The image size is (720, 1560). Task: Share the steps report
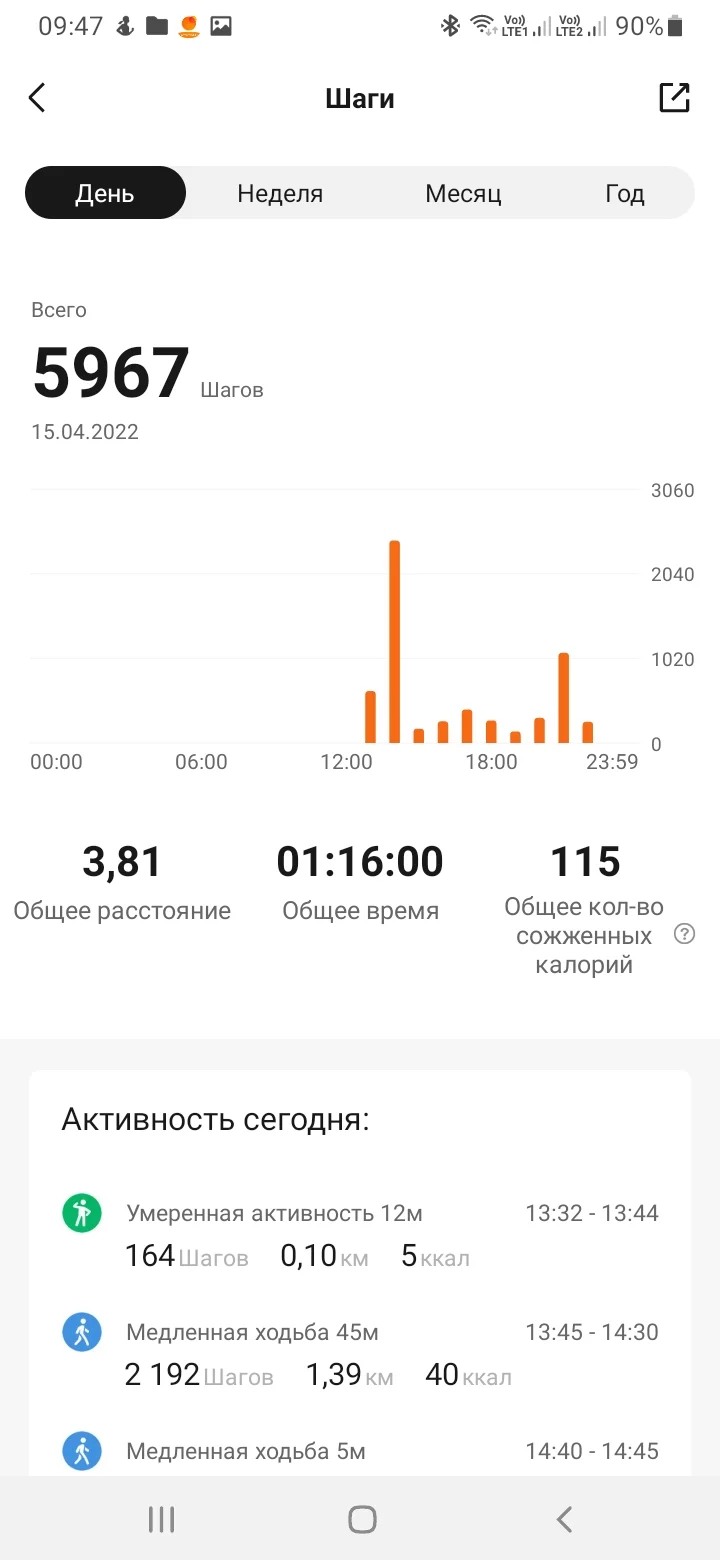click(674, 98)
